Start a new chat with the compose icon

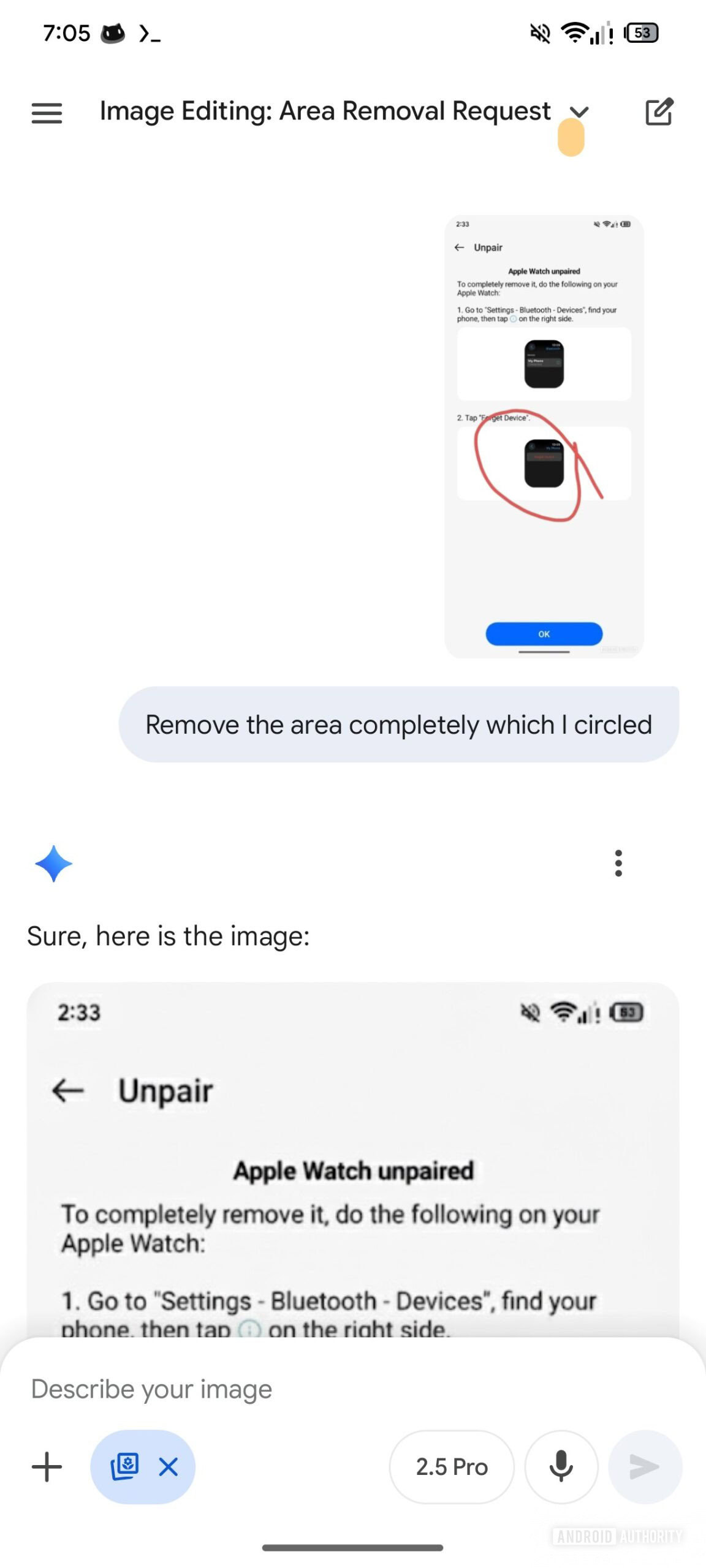coord(659,112)
